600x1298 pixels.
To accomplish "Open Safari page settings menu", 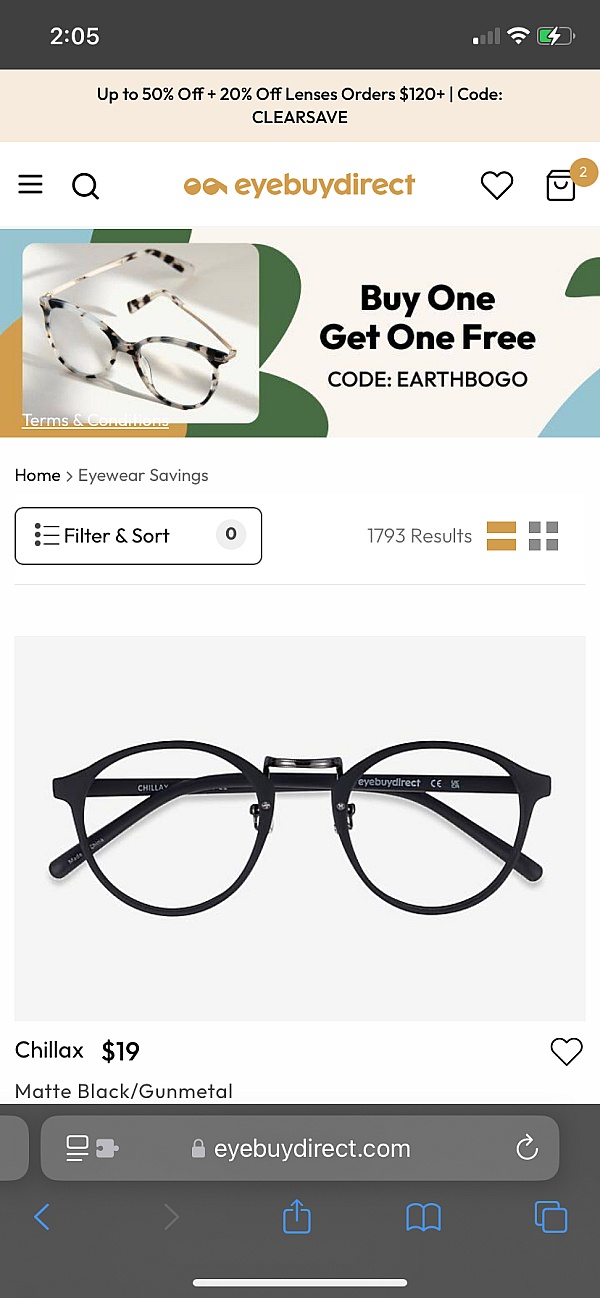I will (91, 1149).
